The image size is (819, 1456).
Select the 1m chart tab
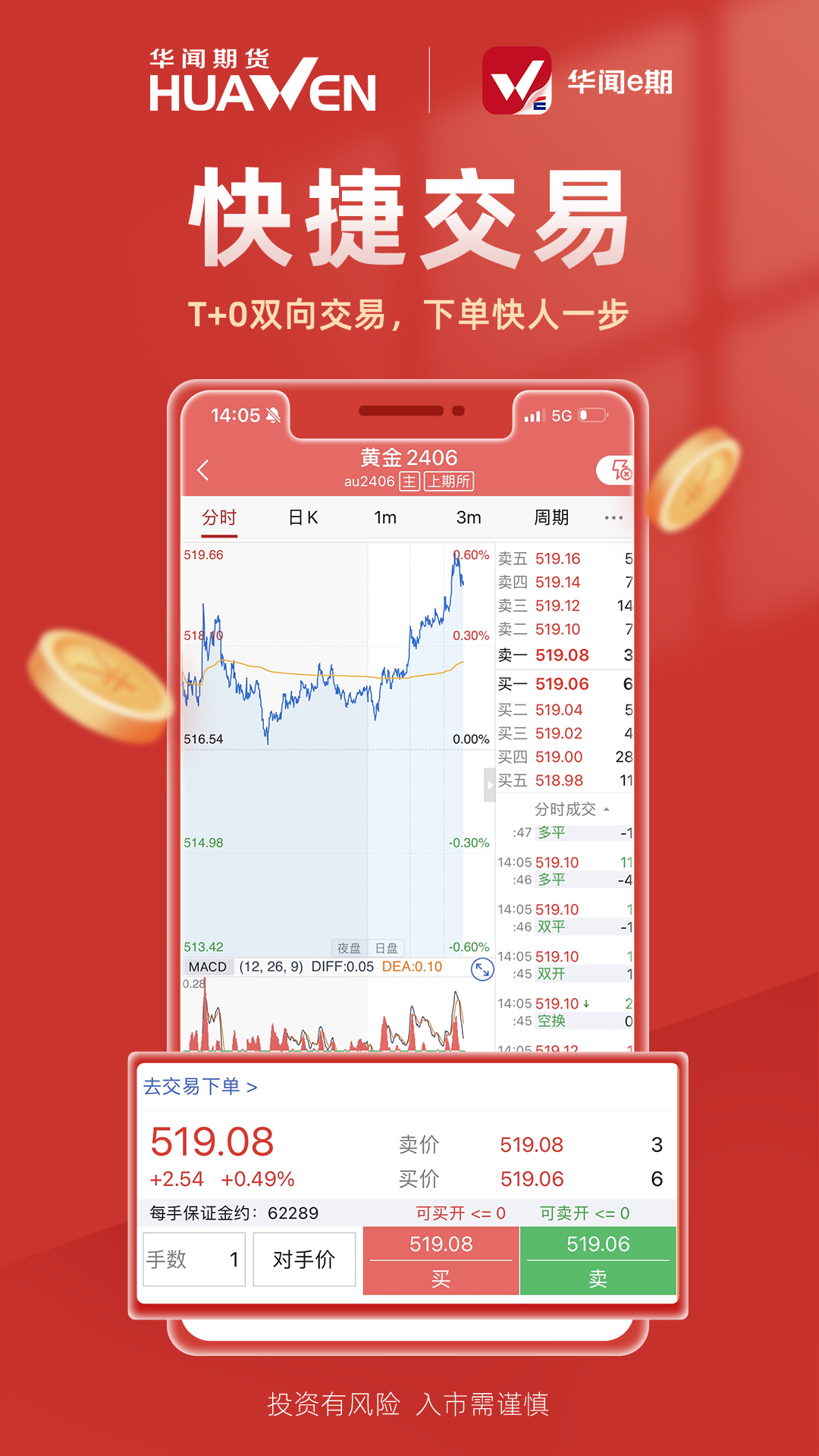pos(387,517)
